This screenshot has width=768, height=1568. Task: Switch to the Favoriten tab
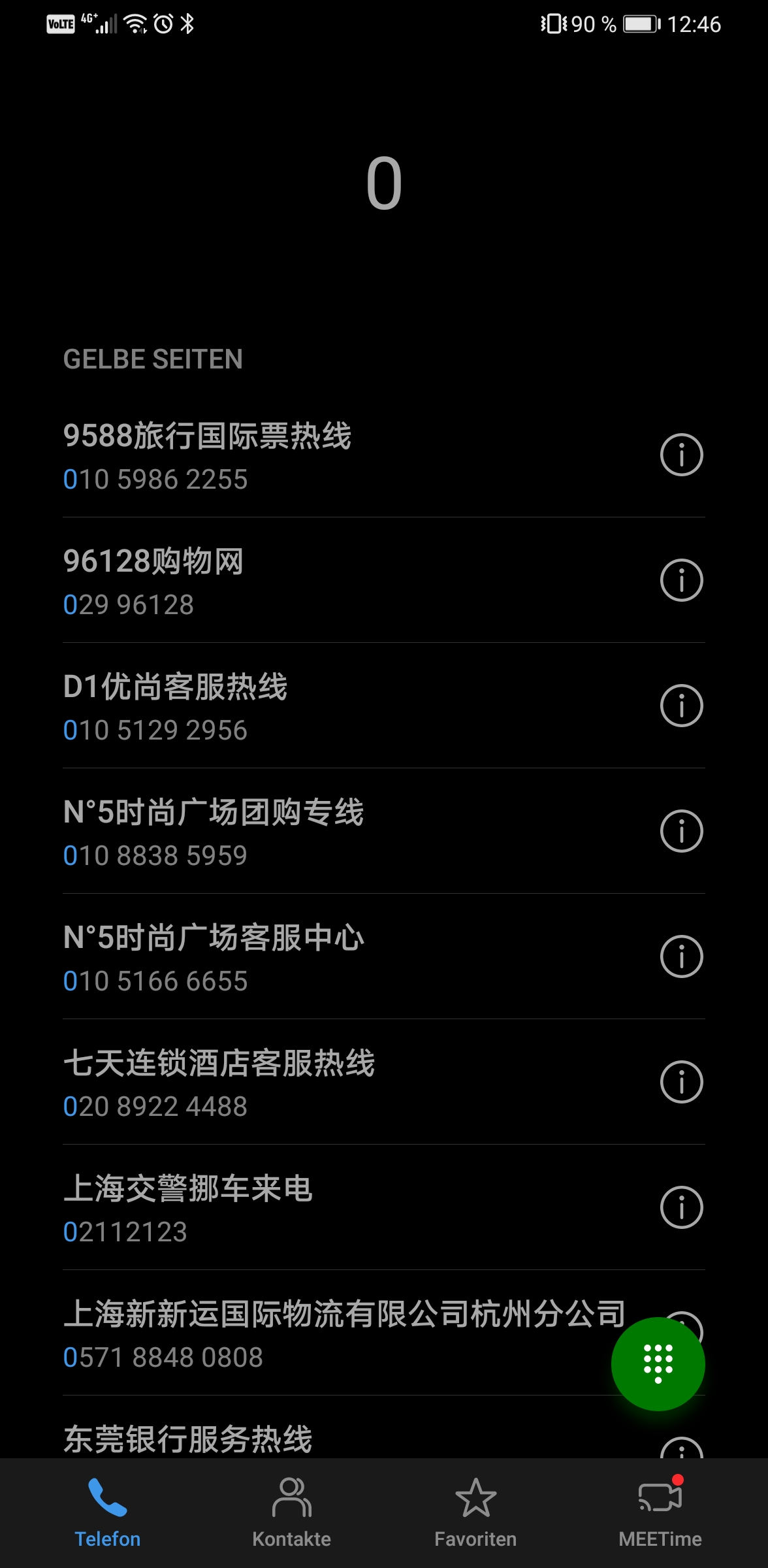(x=475, y=1513)
